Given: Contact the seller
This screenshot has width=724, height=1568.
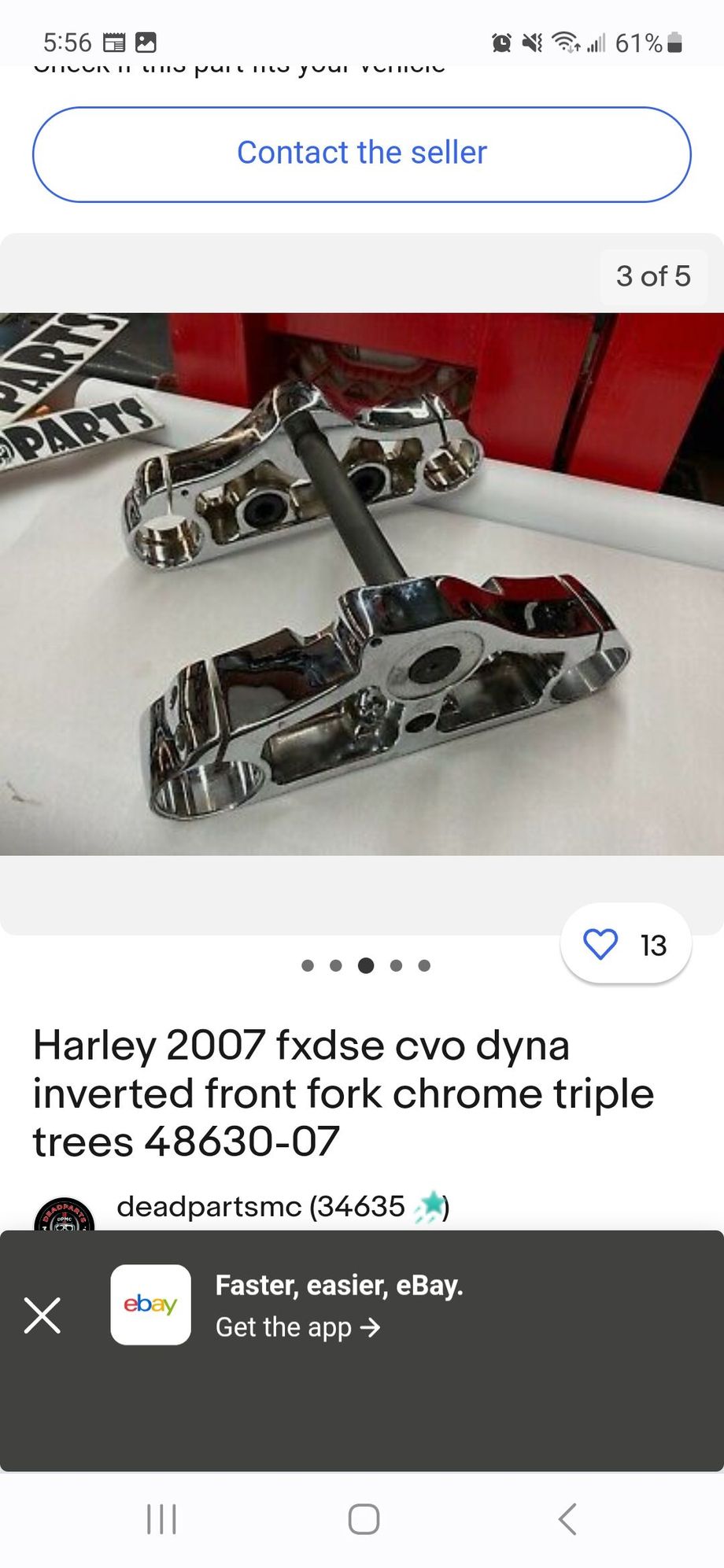Looking at the screenshot, I should tap(361, 154).
